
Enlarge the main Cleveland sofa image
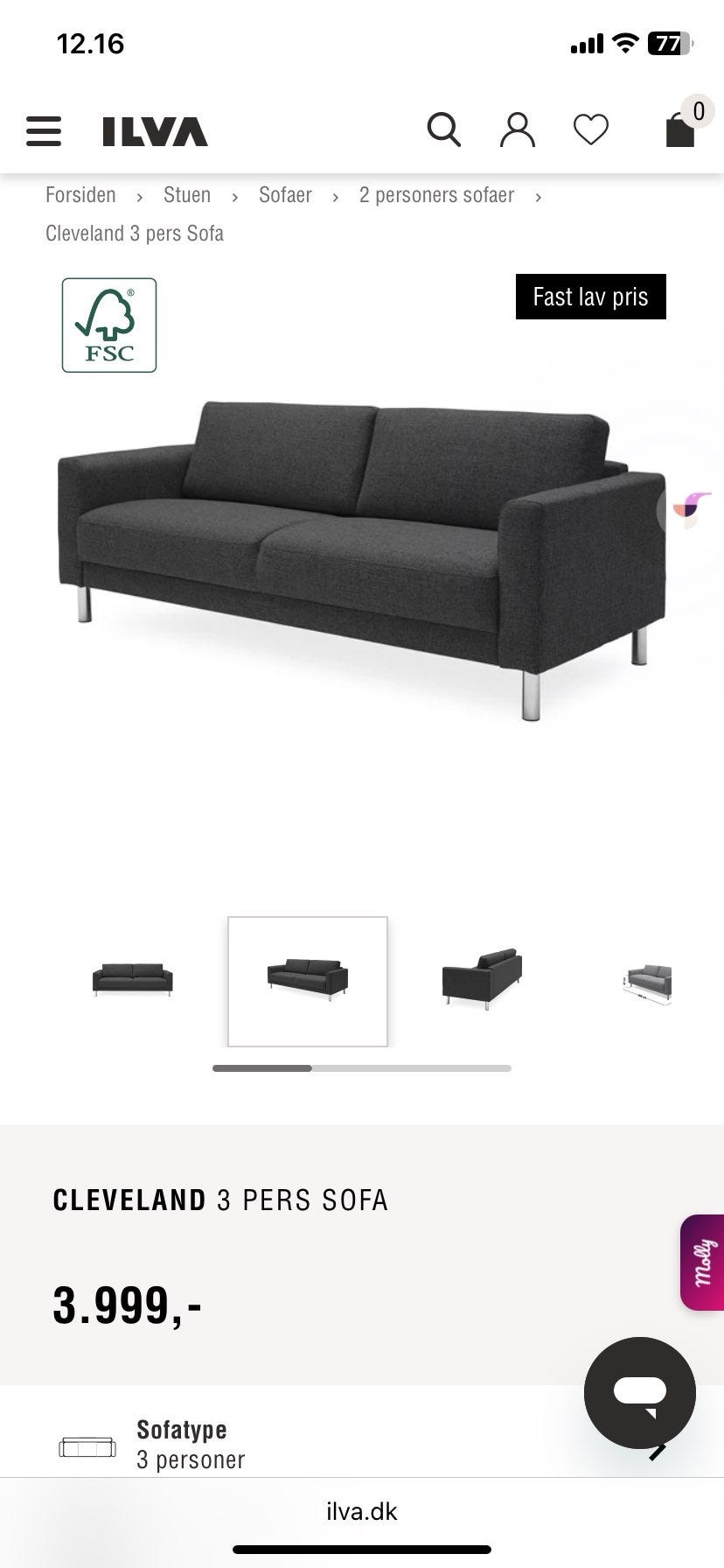pos(362,560)
